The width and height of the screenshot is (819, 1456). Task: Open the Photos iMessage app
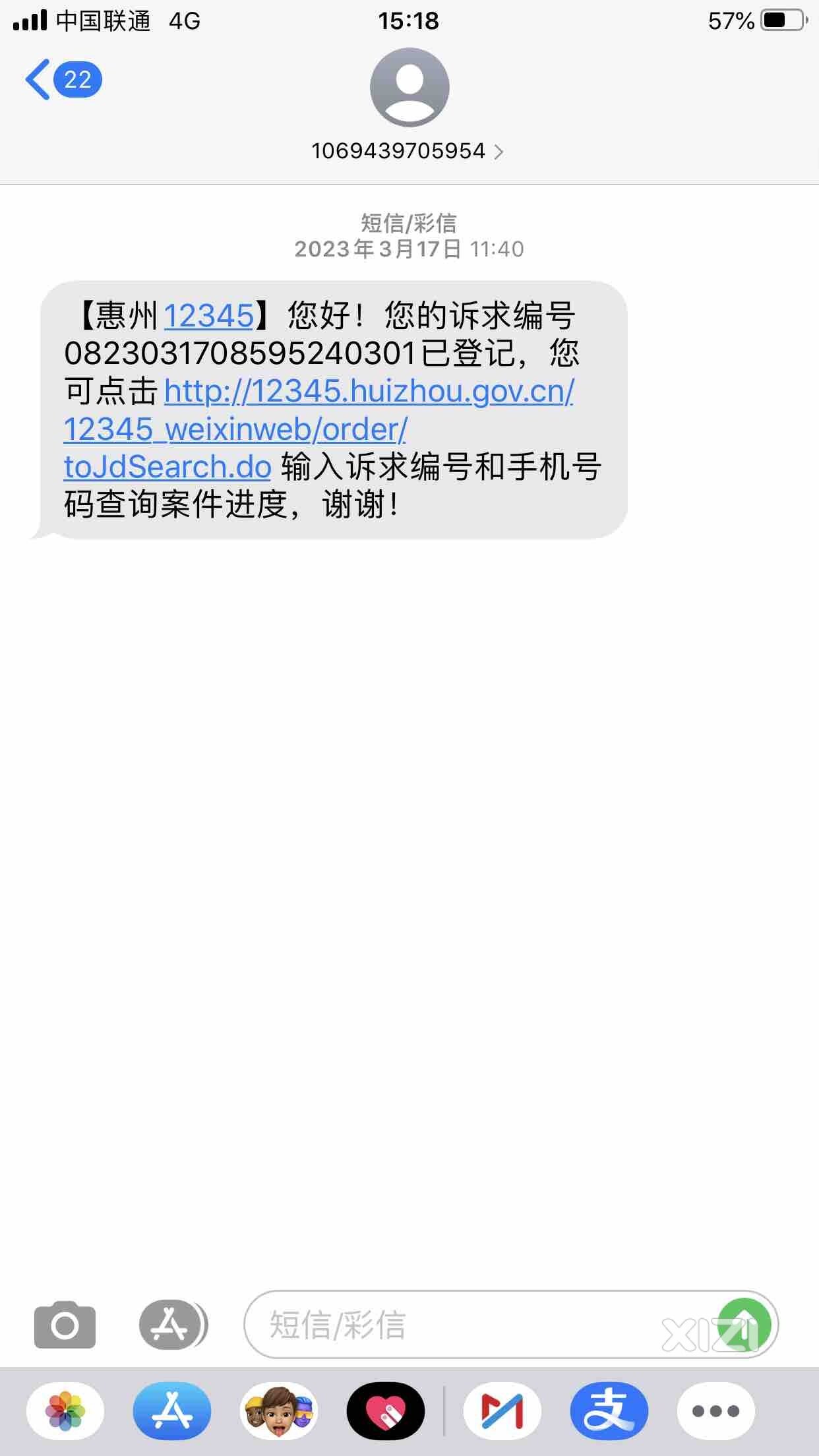point(65,1411)
